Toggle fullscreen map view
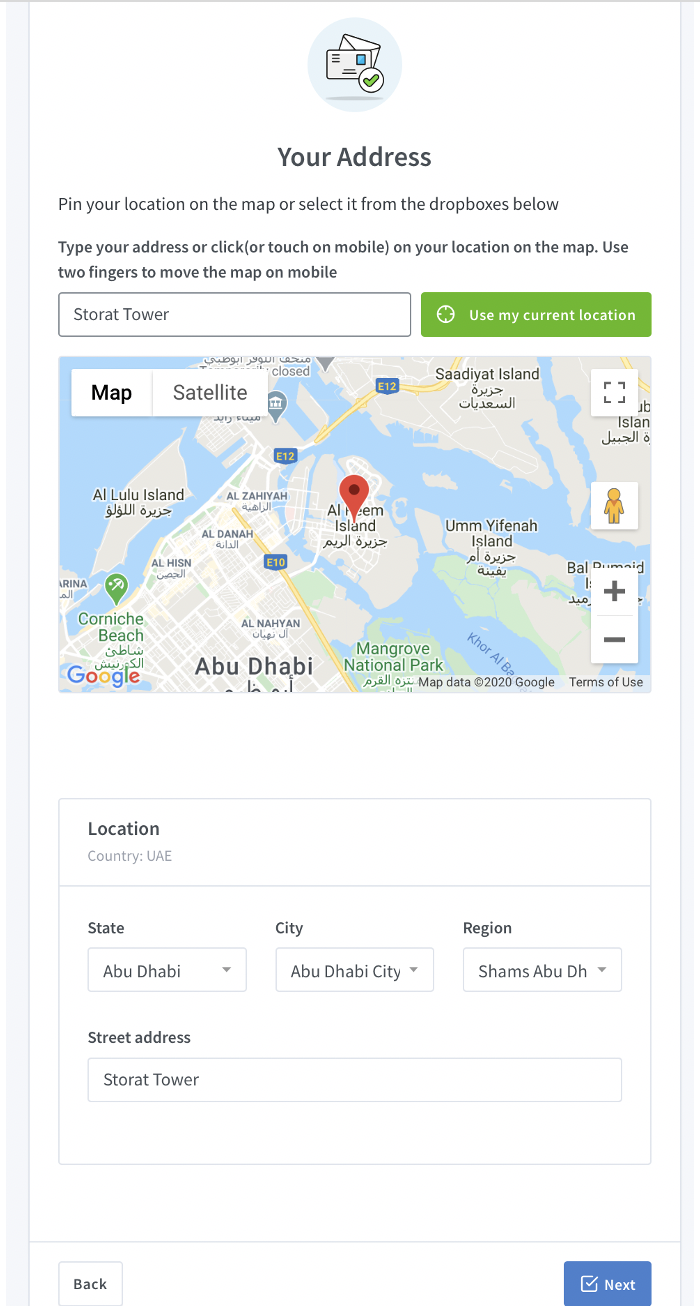 point(614,393)
